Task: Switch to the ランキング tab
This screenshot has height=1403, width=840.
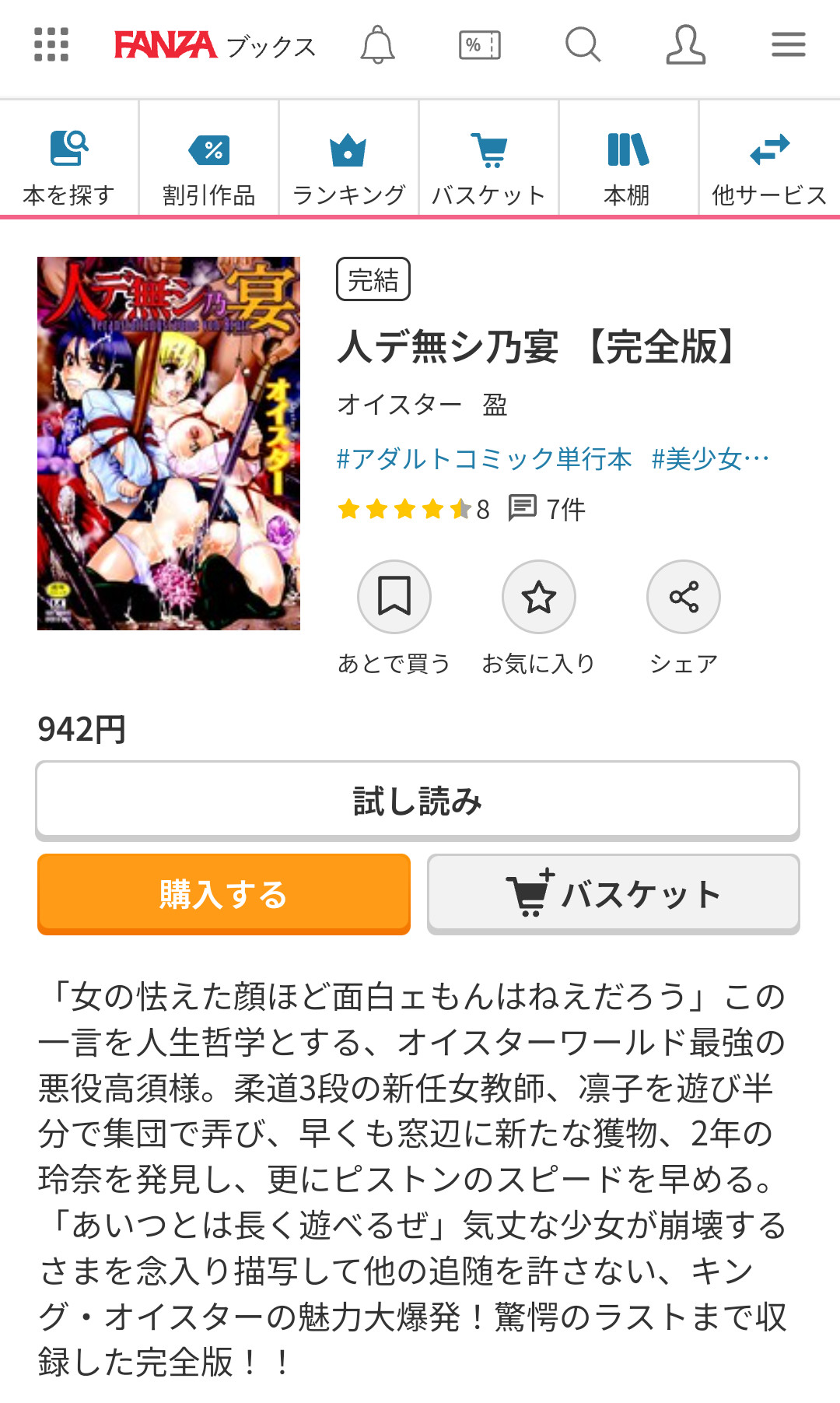Action: click(348, 169)
